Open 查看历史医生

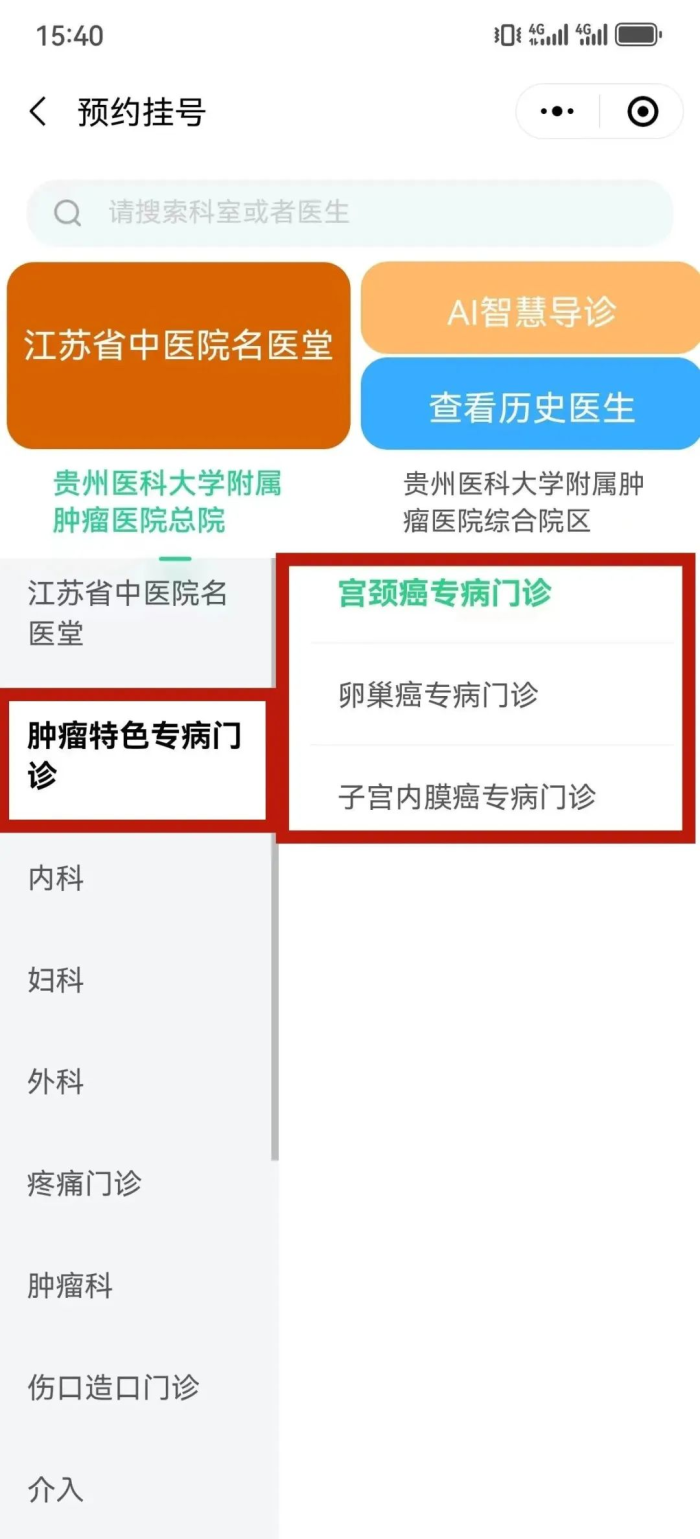pos(530,407)
